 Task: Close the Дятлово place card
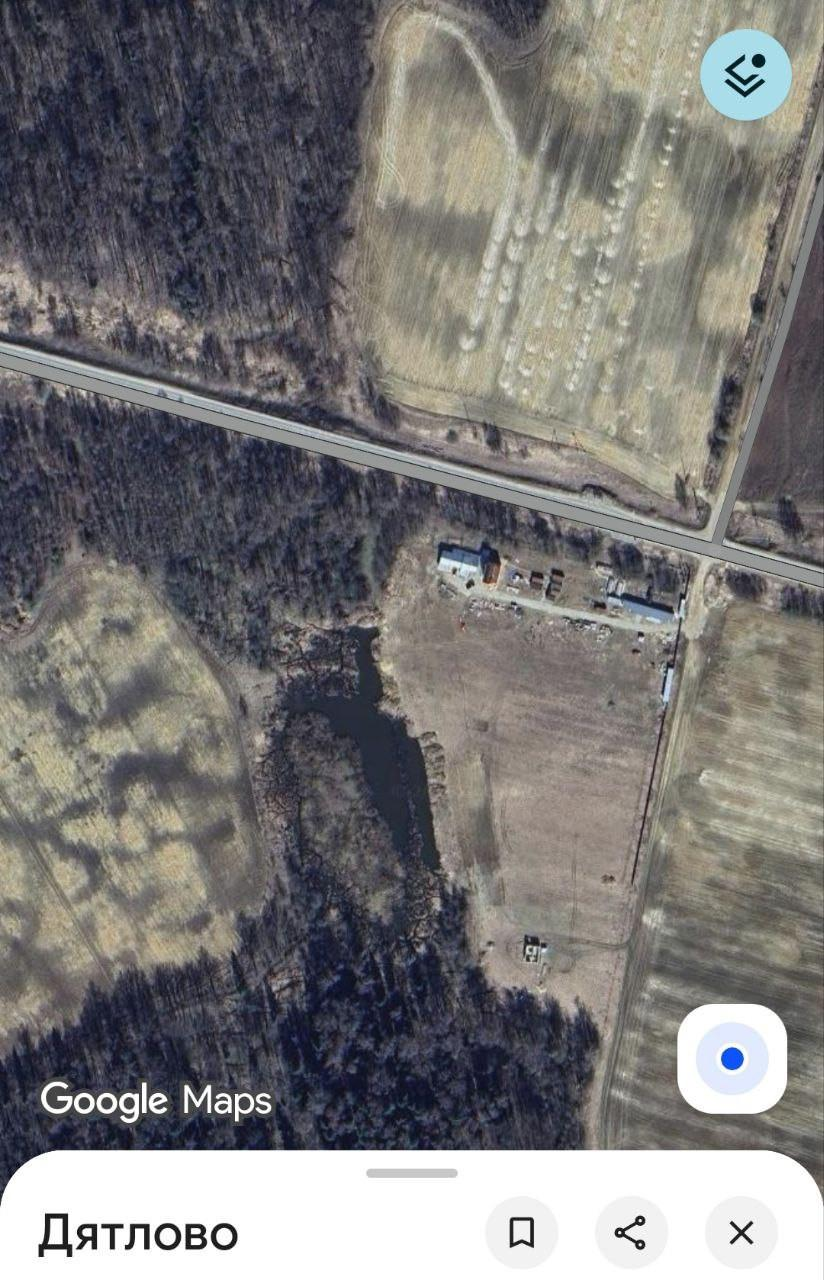[x=741, y=1233]
